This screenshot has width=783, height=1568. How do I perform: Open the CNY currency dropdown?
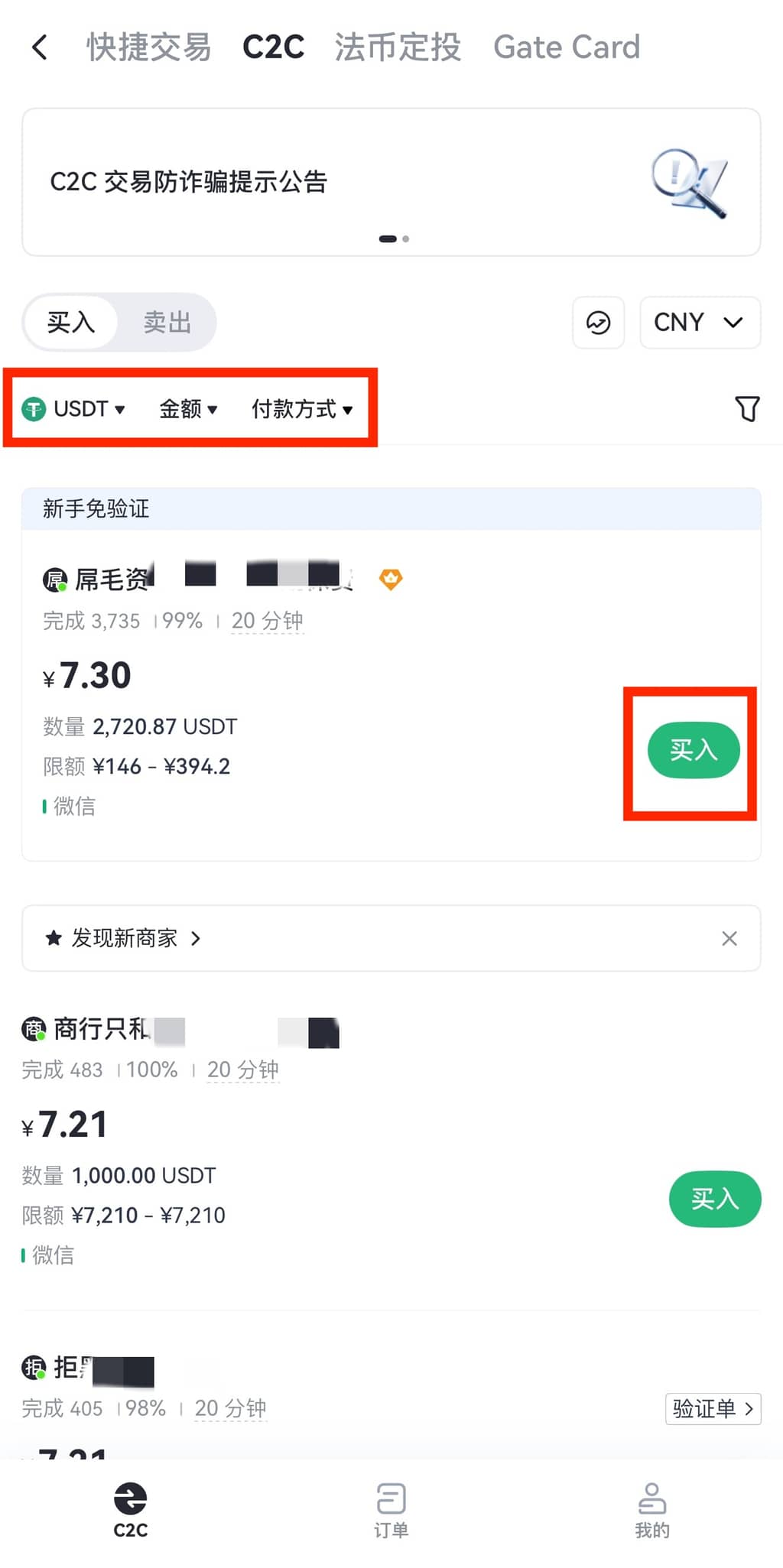point(699,323)
